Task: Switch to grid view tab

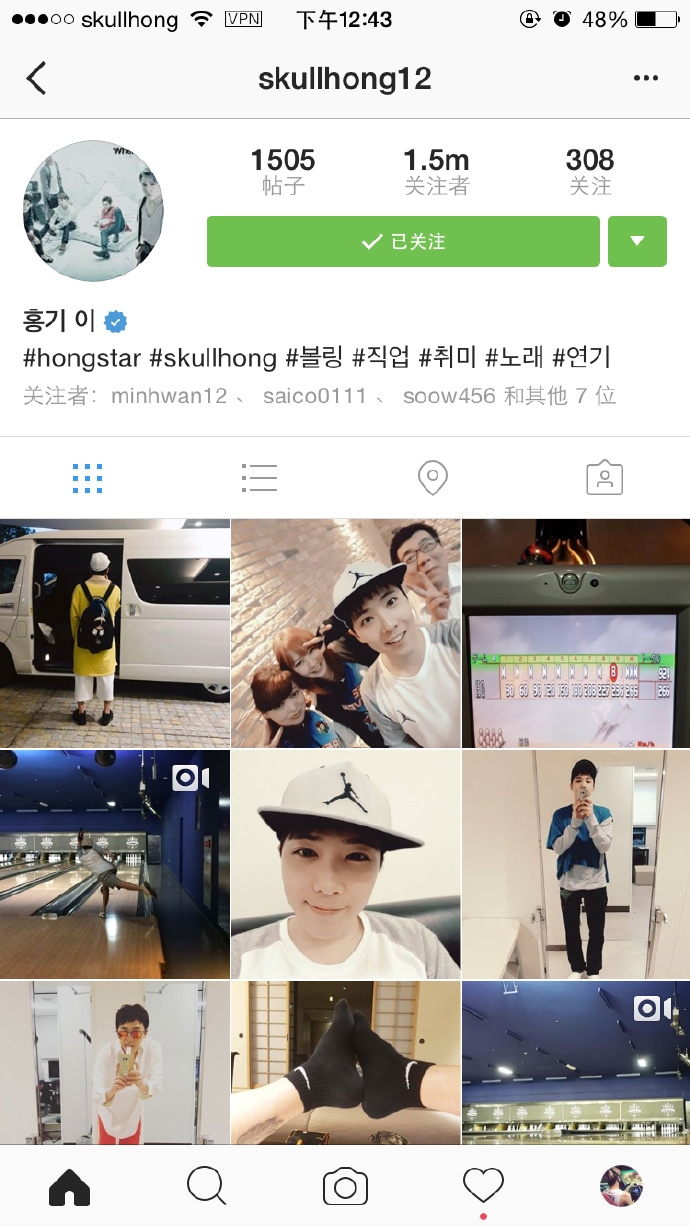Action: click(x=87, y=478)
